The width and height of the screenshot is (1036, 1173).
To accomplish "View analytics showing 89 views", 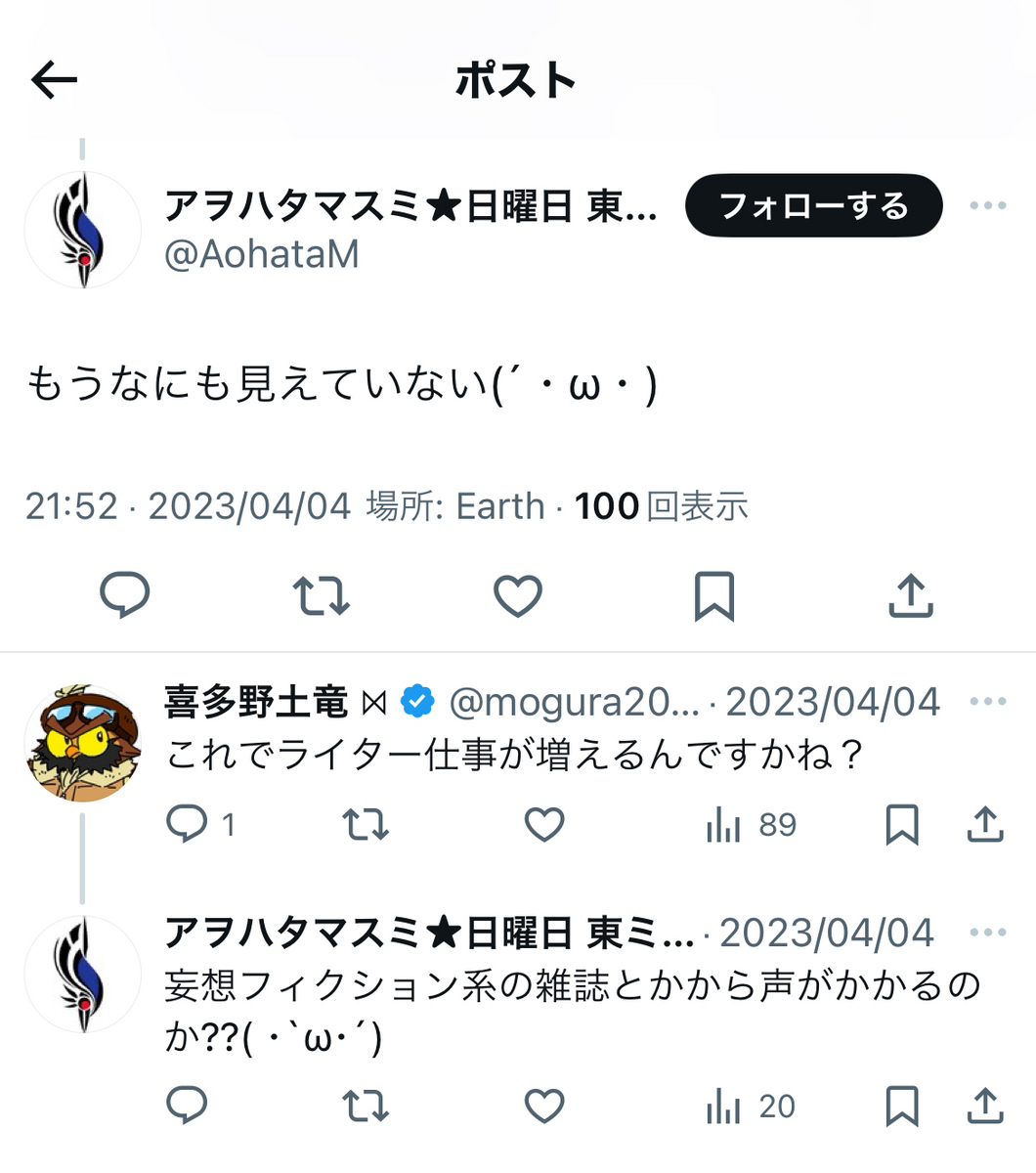I will coord(751,825).
